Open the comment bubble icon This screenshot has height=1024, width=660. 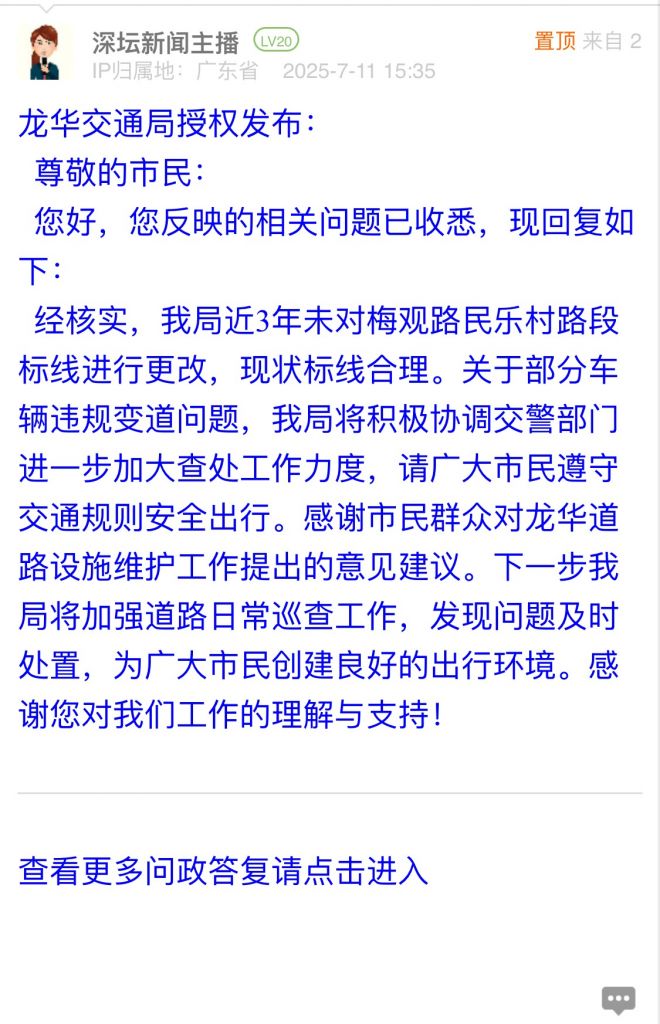[618, 999]
